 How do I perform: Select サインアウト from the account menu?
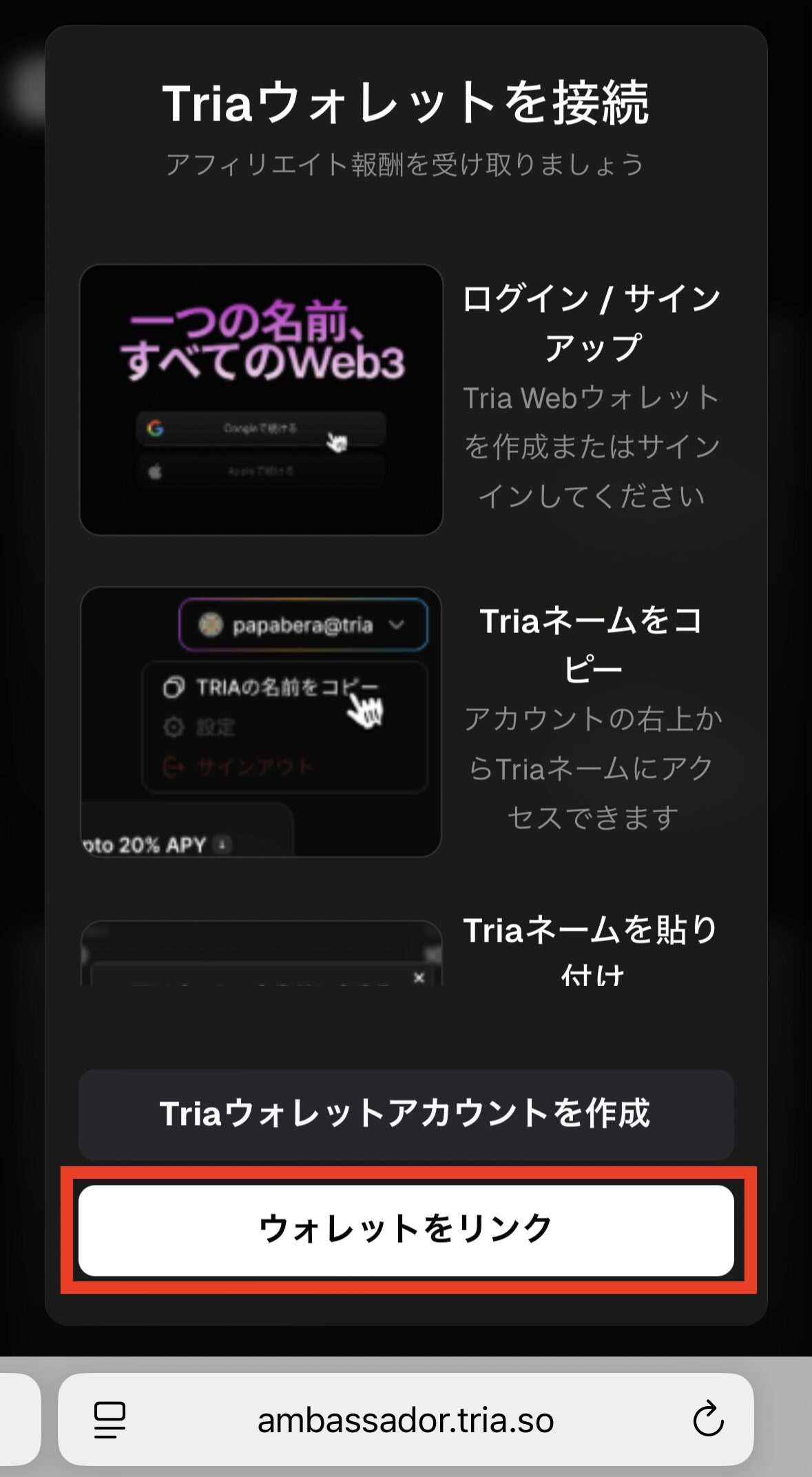click(x=253, y=767)
